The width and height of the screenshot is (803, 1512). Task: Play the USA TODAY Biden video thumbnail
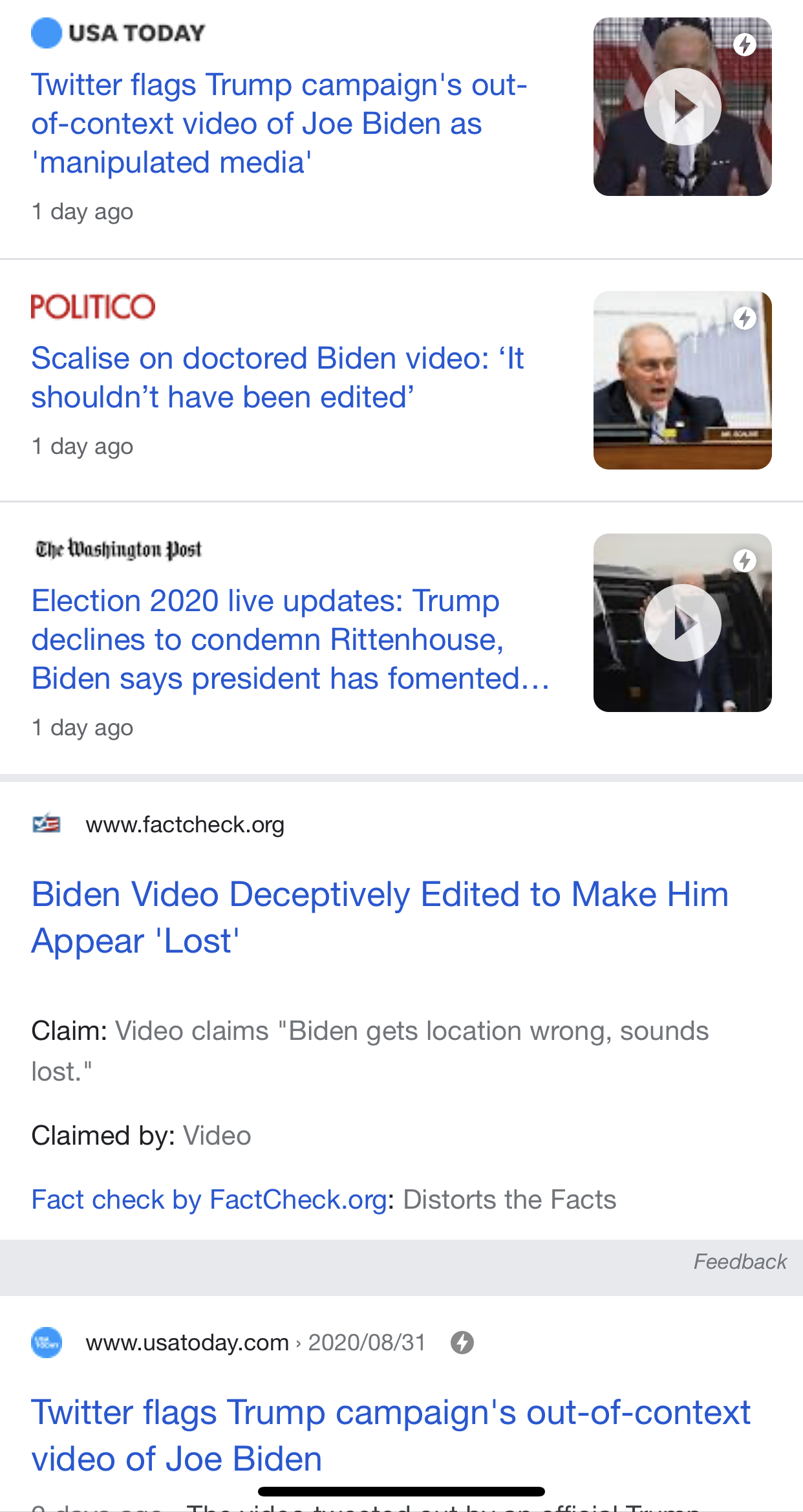coord(682,107)
